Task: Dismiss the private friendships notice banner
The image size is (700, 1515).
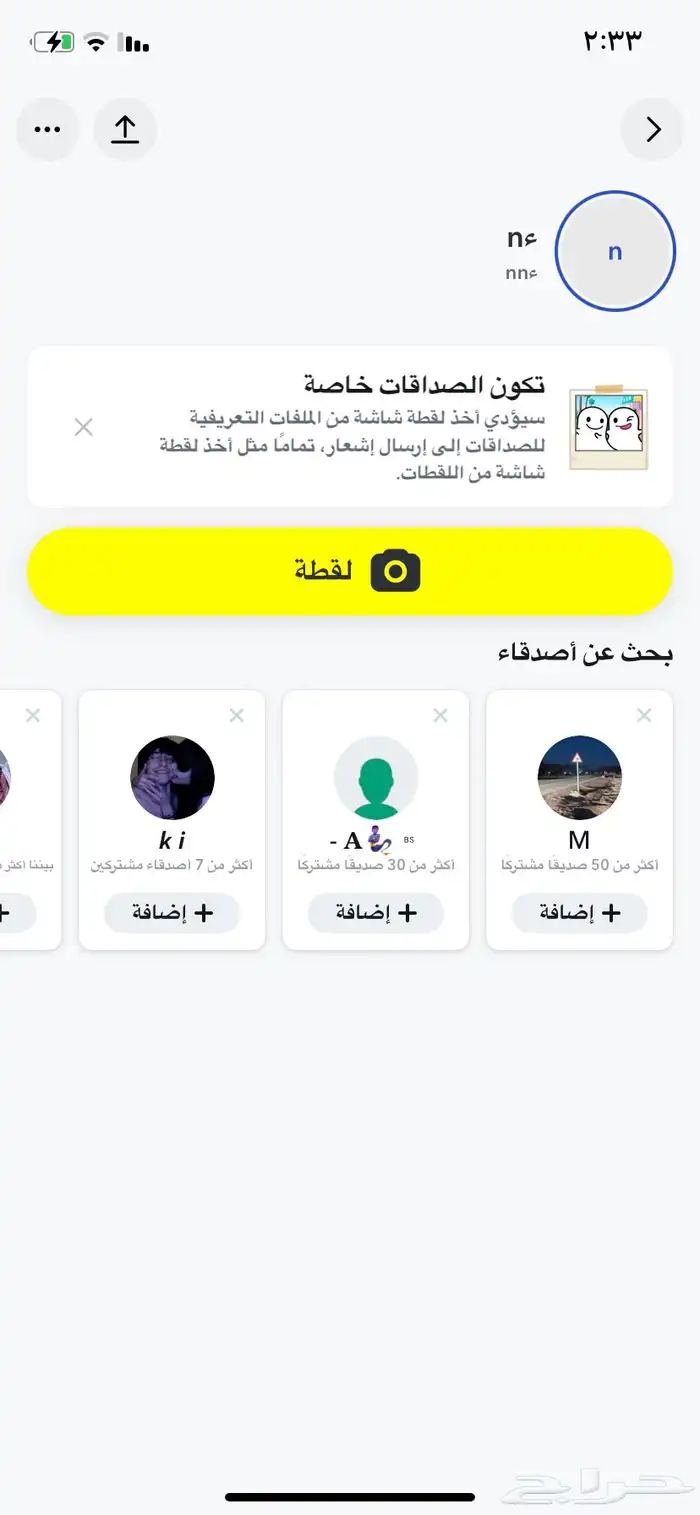Action: [84, 427]
